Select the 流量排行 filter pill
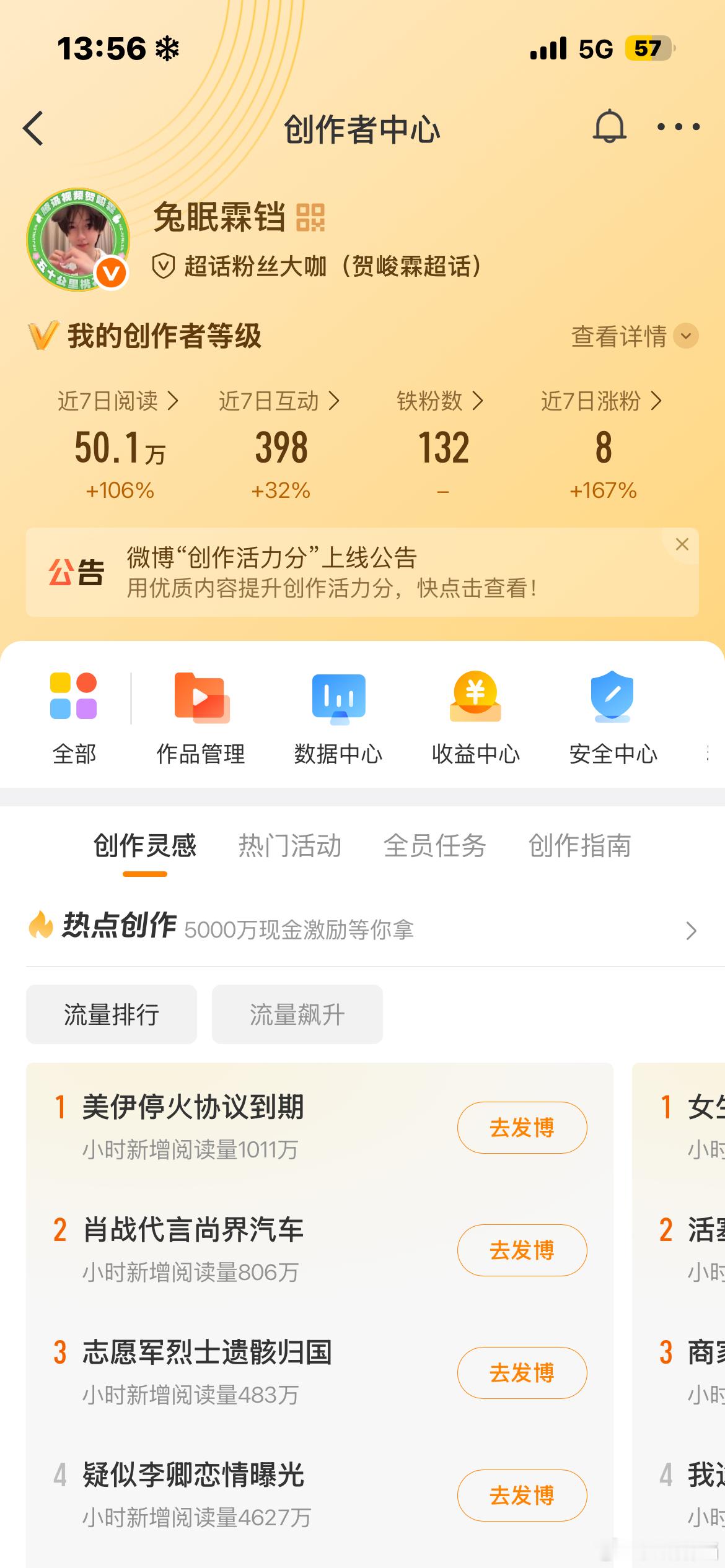Viewport: 725px width, 1568px height. click(112, 1014)
